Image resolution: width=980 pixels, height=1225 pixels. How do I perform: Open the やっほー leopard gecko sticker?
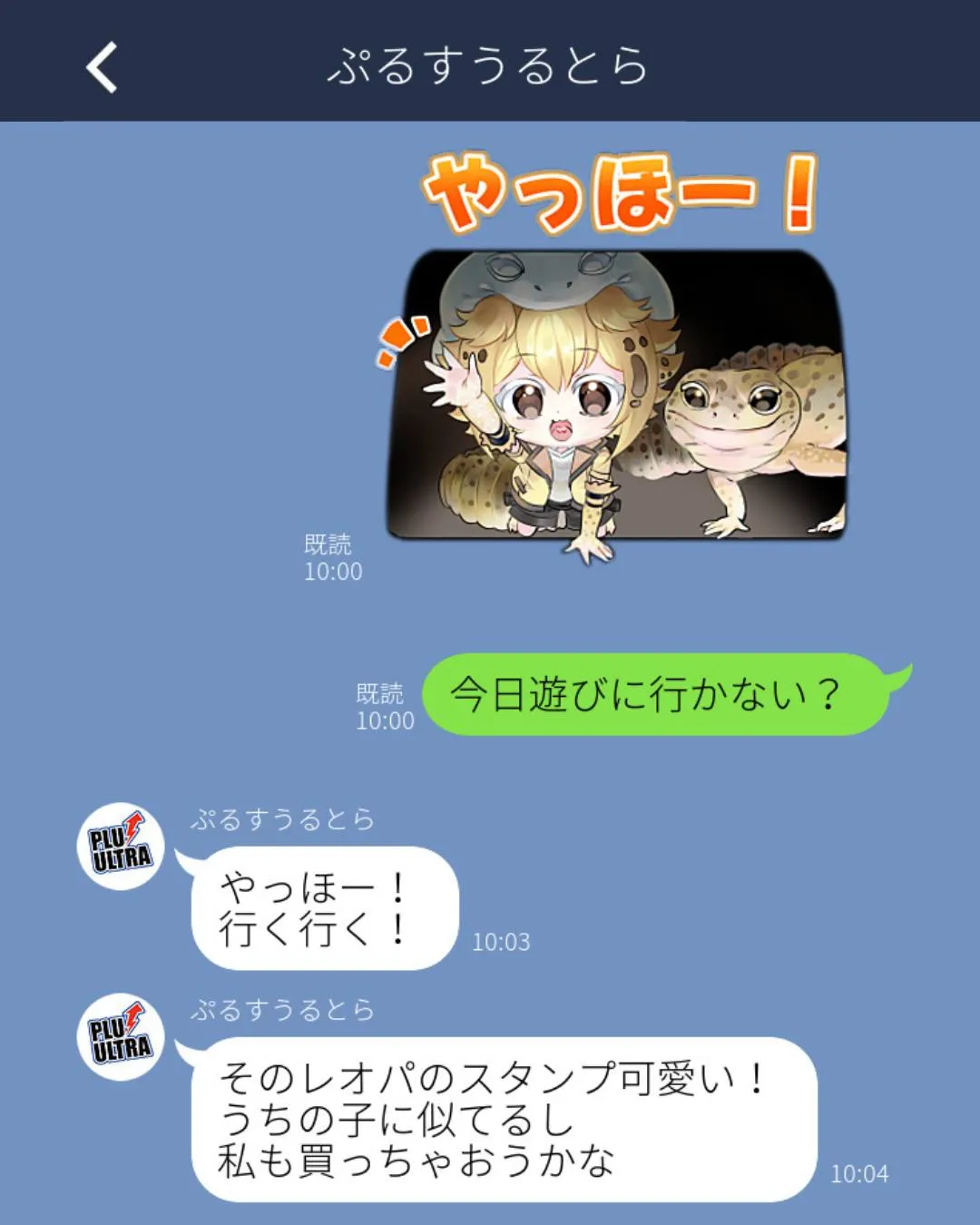[x=617, y=363]
